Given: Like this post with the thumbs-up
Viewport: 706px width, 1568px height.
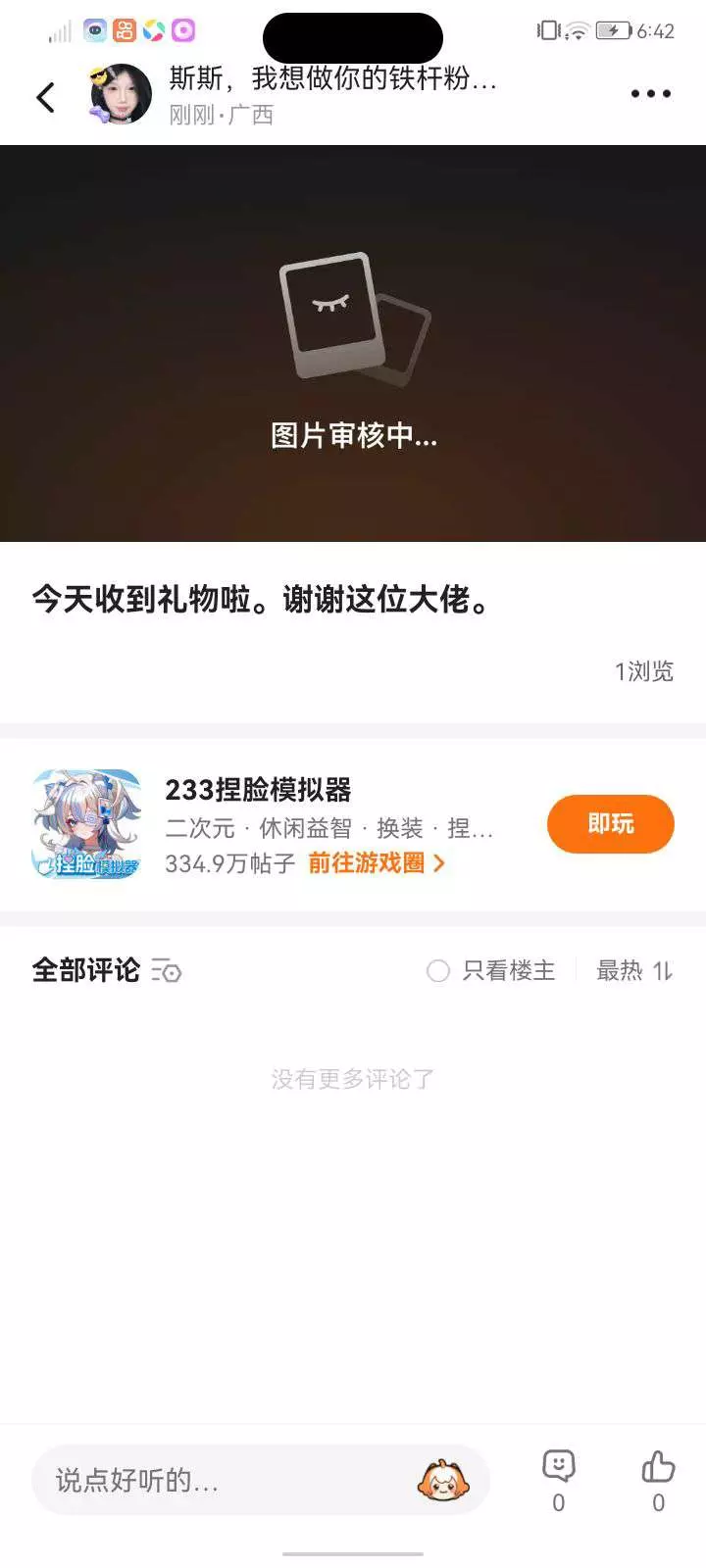Looking at the screenshot, I should click(658, 1466).
